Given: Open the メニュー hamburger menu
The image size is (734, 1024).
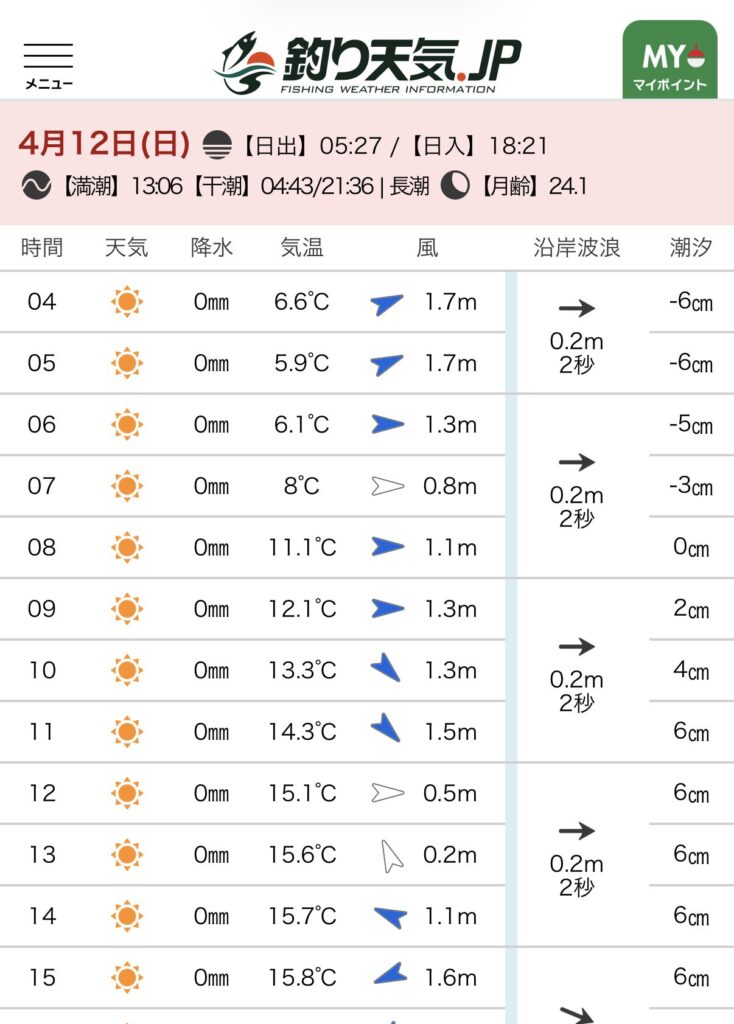Looking at the screenshot, I should (48, 64).
